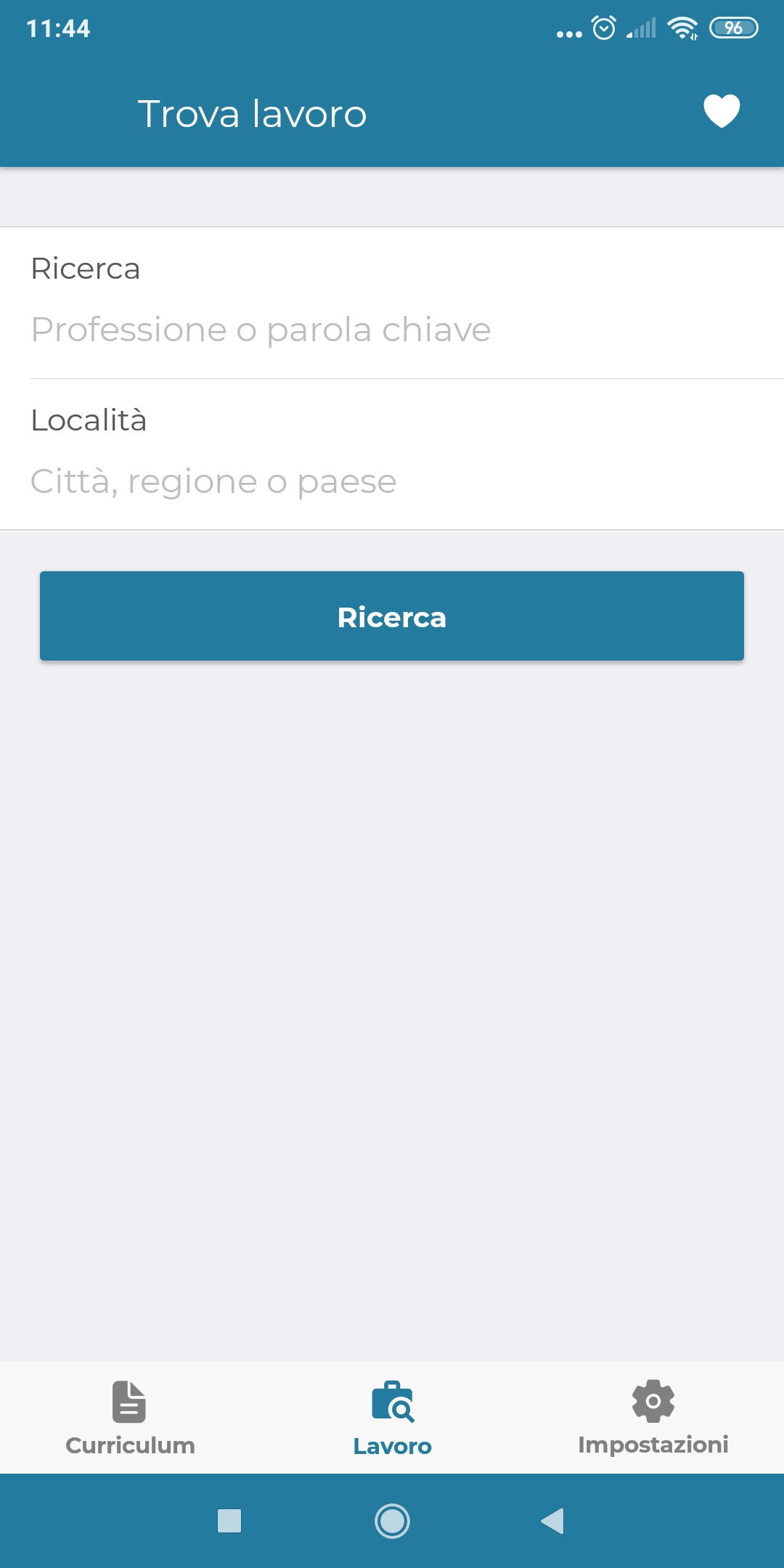The image size is (784, 1568).
Task: Go to the home screen via system home
Action: (x=392, y=1521)
